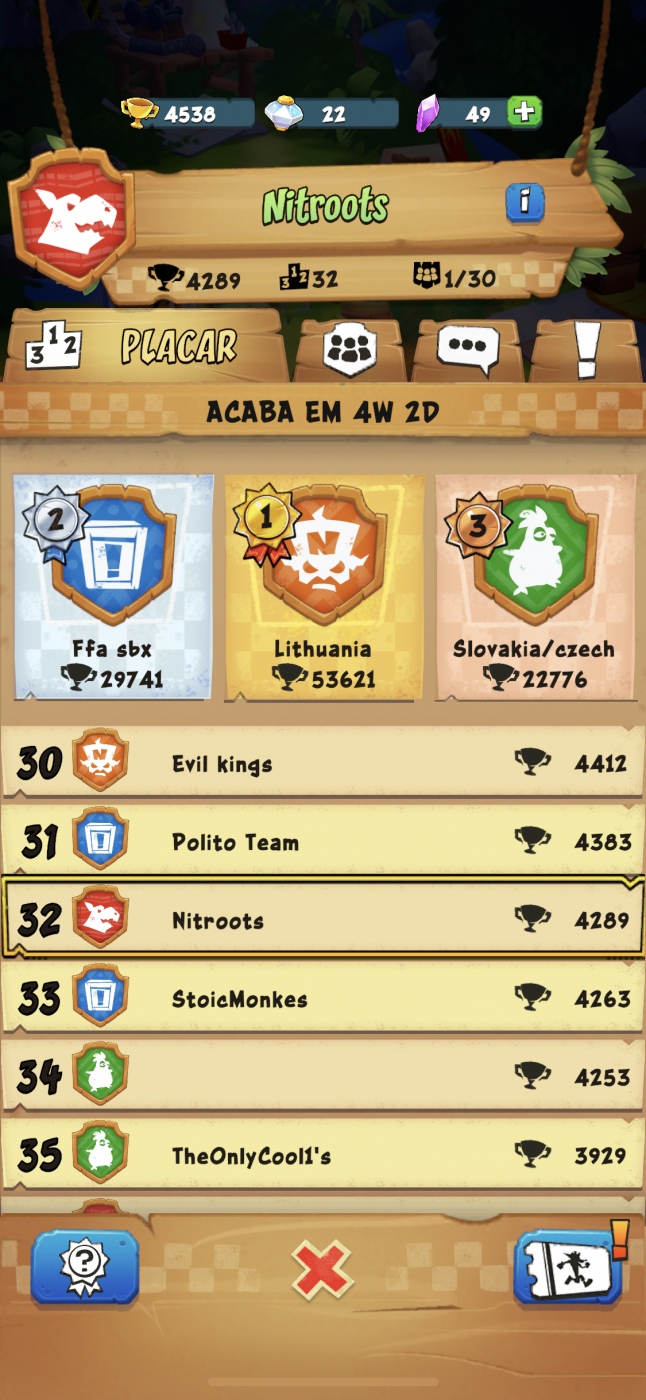Viewport: 646px width, 1400px height.
Task: Switch to the team members tab
Action: point(349,348)
